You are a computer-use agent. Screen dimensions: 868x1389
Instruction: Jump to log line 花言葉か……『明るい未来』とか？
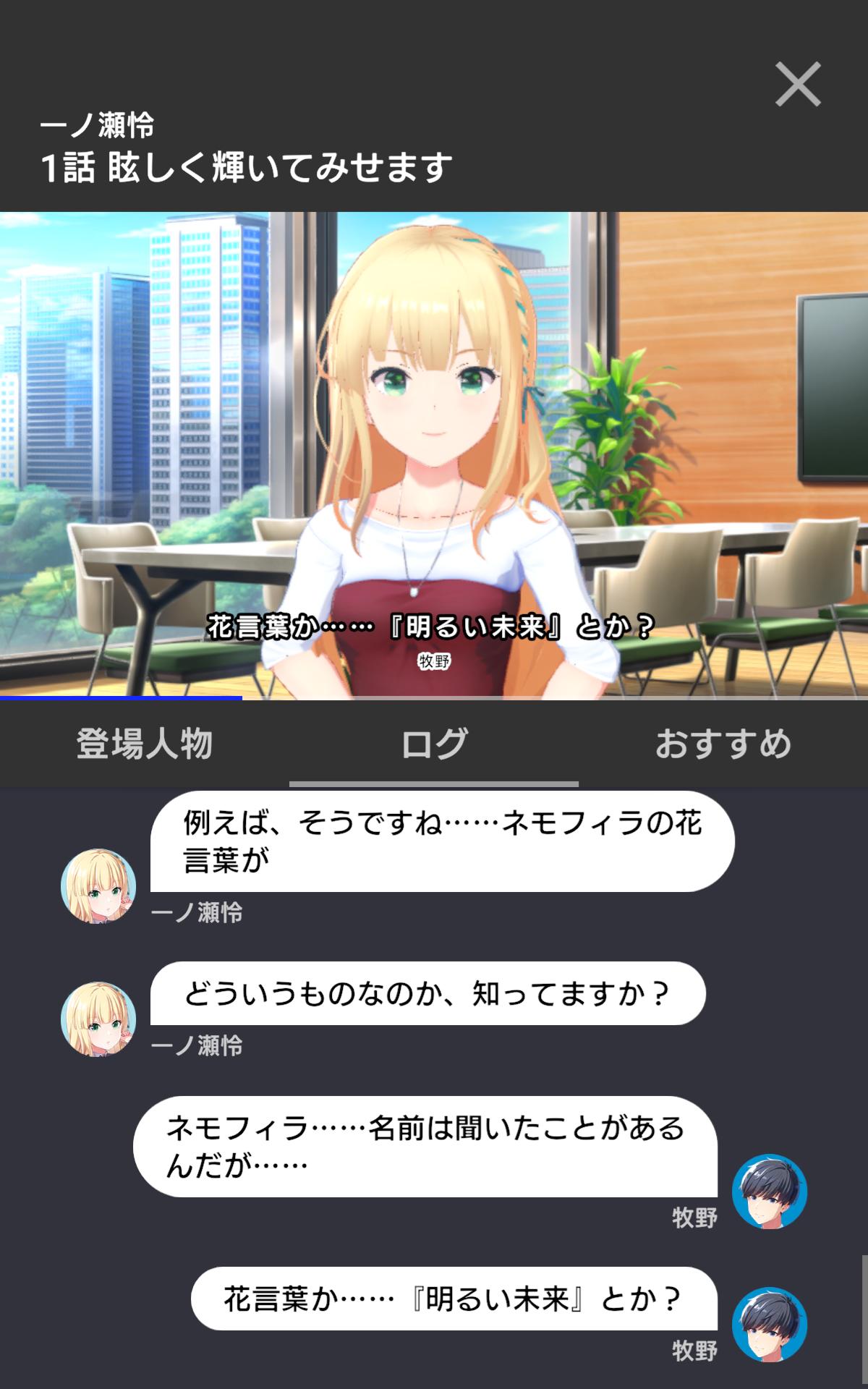coord(454,1299)
